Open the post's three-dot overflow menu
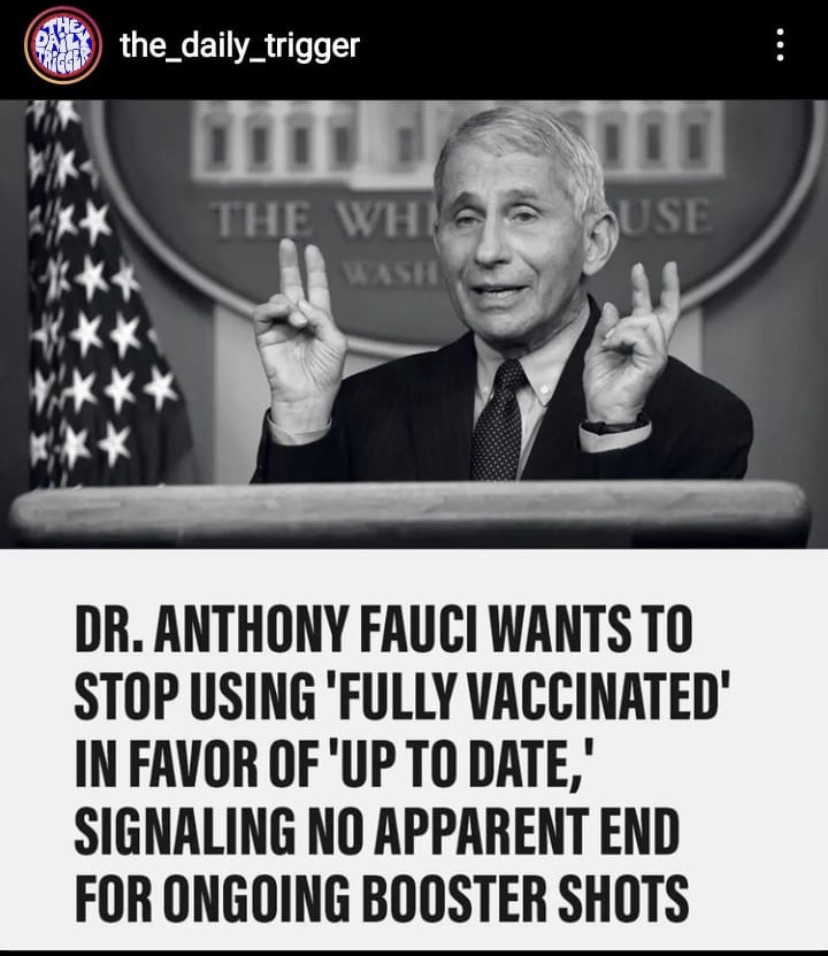 [x=781, y=45]
